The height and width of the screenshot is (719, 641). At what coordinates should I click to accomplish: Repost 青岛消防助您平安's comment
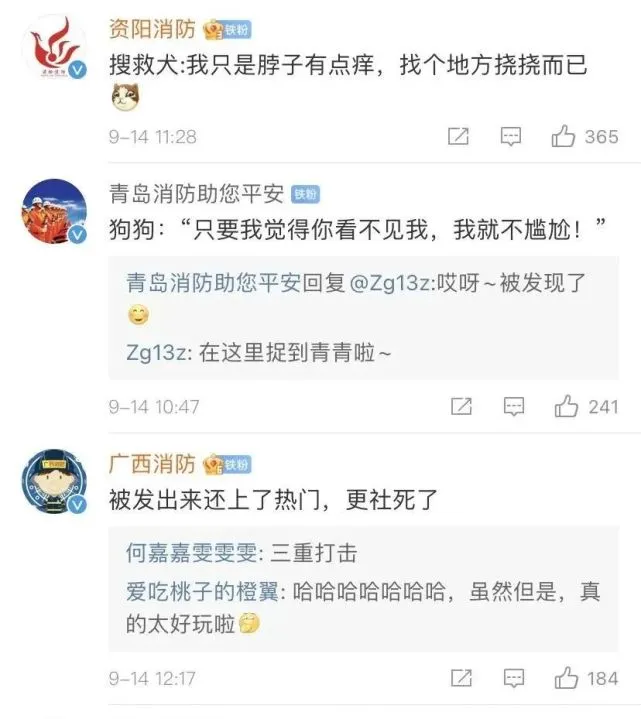(x=461, y=406)
